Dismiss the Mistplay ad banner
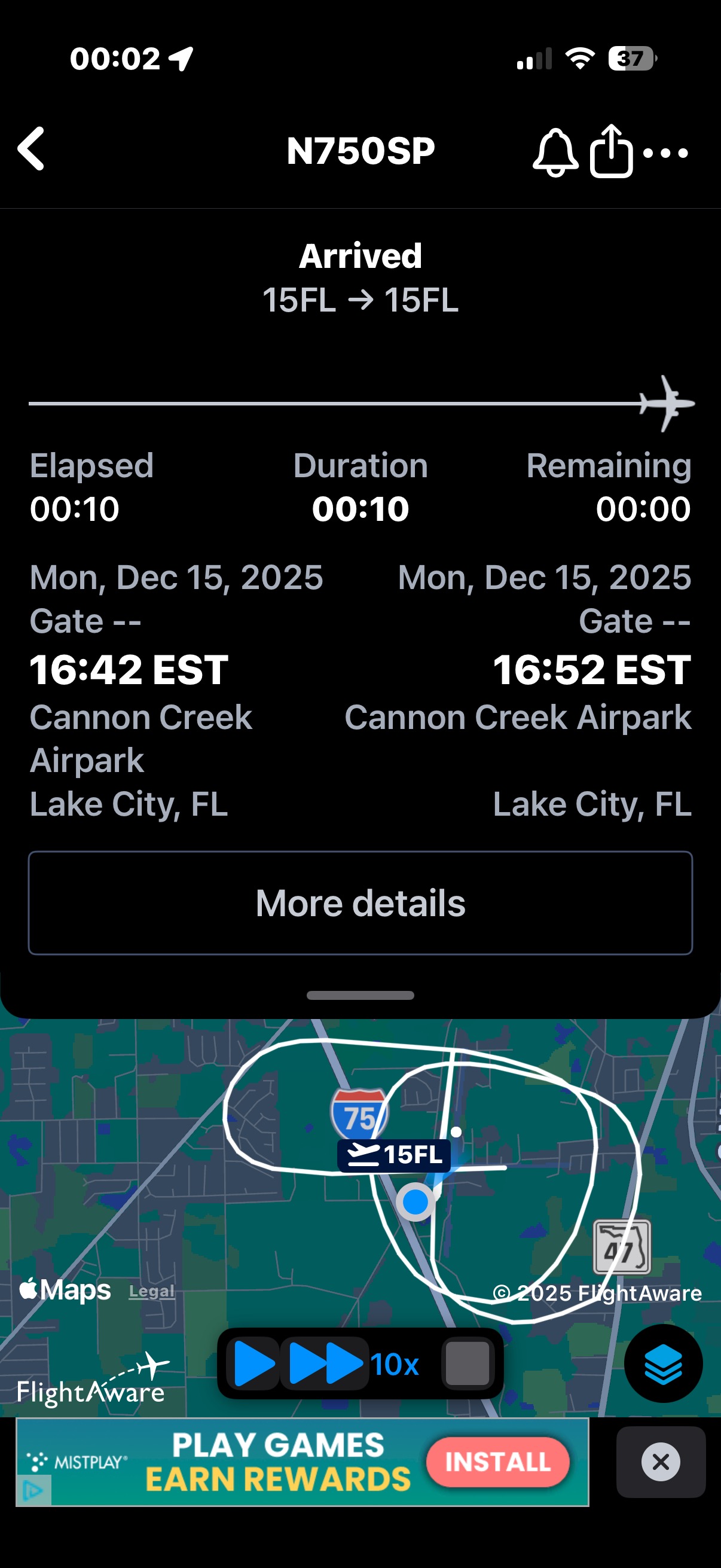The height and width of the screenshot is (1568, 721). (x=661, y=1462)
